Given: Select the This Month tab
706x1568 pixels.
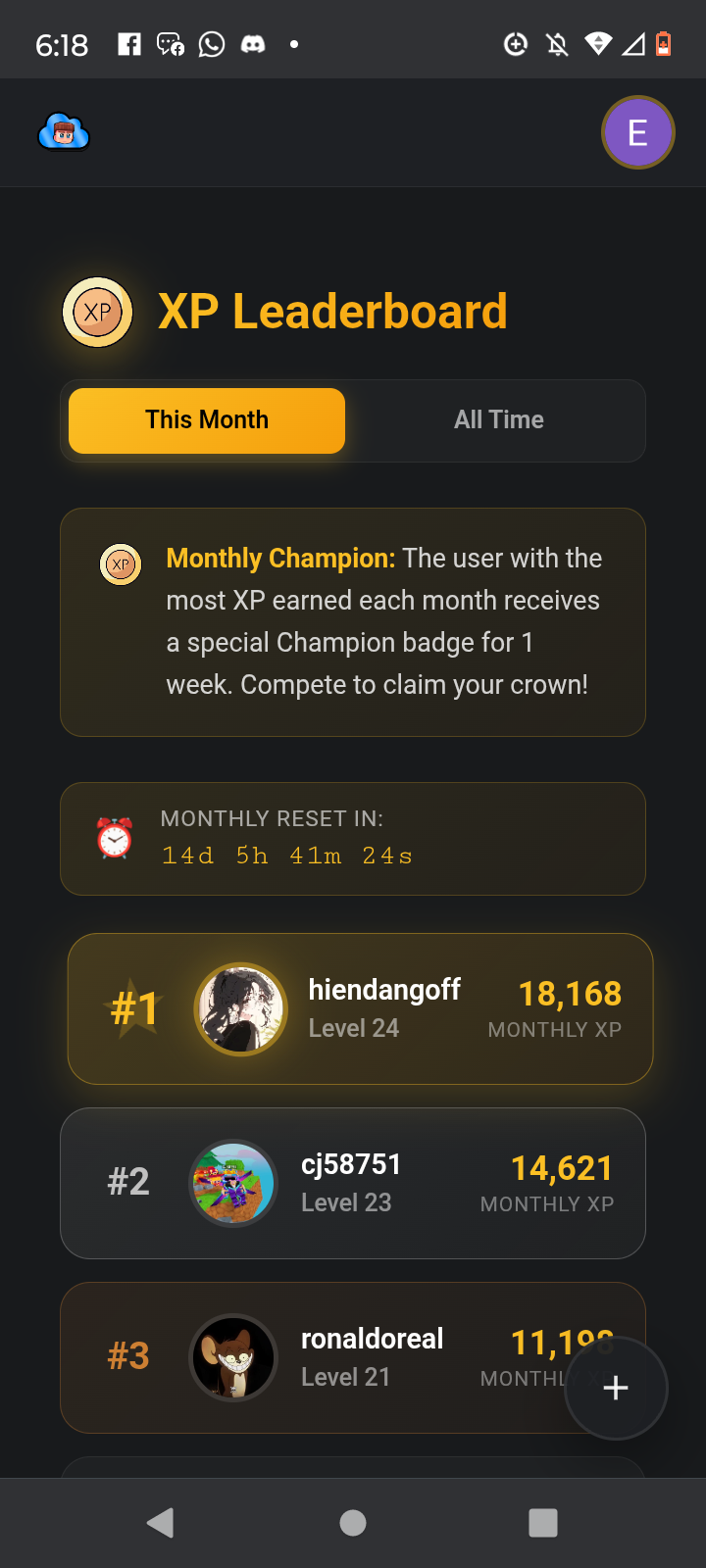Looking at the screenshot, I should click(x=207, y=420).
